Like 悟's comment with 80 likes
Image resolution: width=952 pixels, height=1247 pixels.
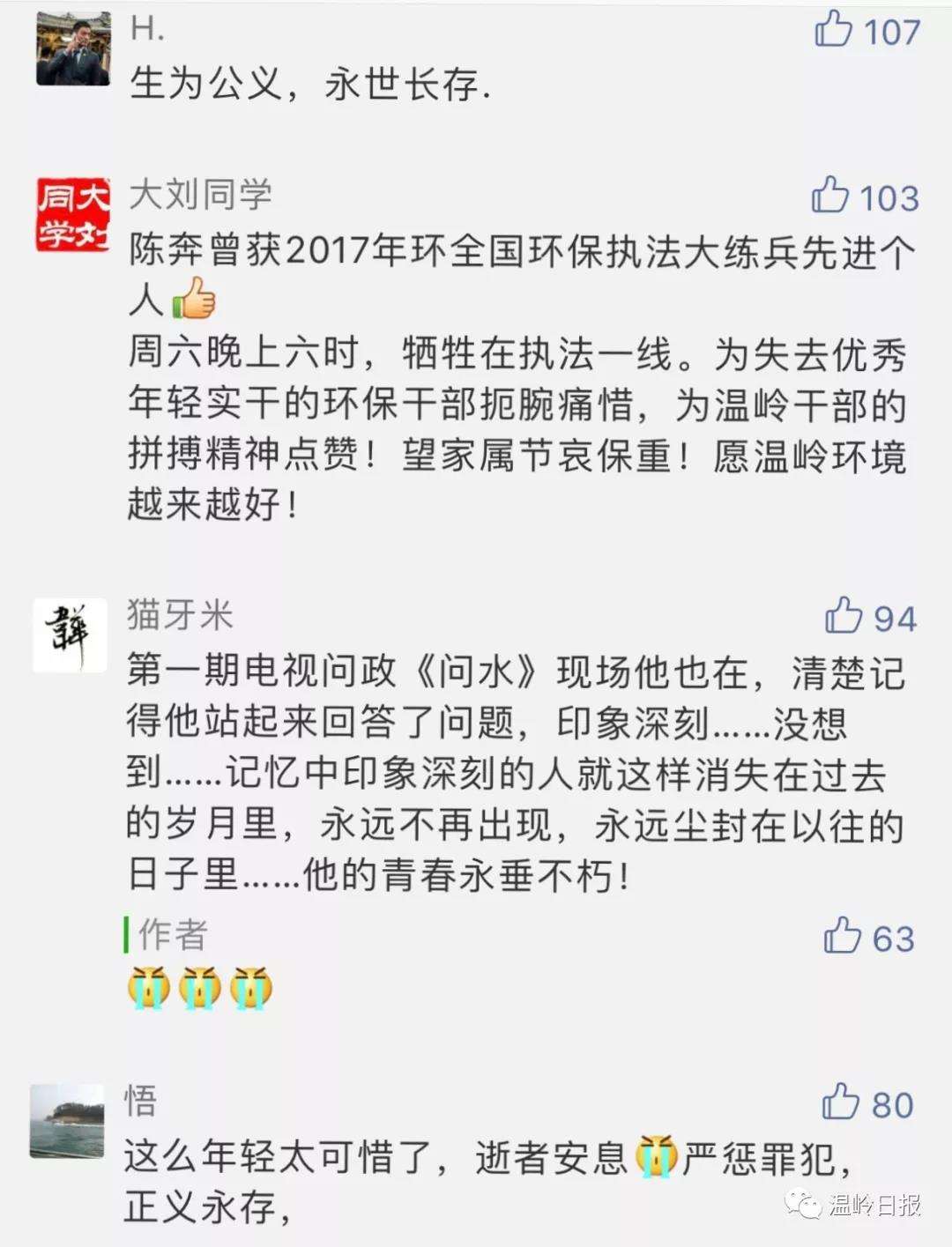click(840, 1102)
